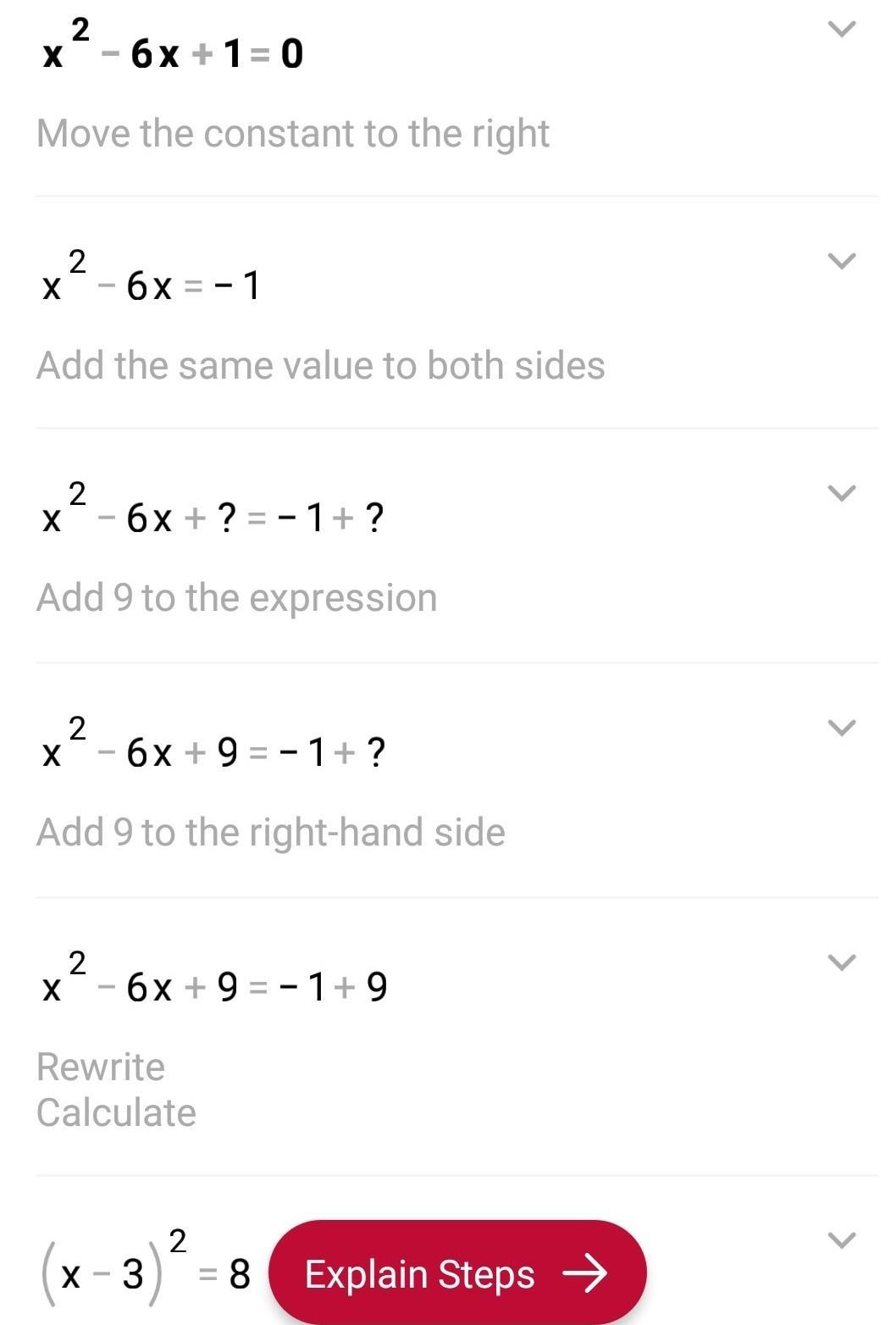This screenshot has width=896, height=1325.
Task: Expand the x² − 6x = −1 step
Action: pos(841,261)
